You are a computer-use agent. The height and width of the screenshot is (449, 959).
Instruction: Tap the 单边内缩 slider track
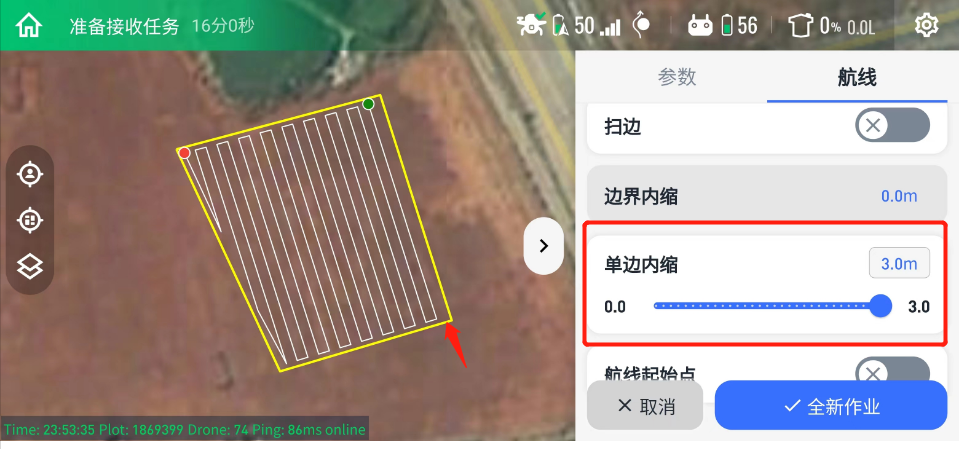[765, 306]
